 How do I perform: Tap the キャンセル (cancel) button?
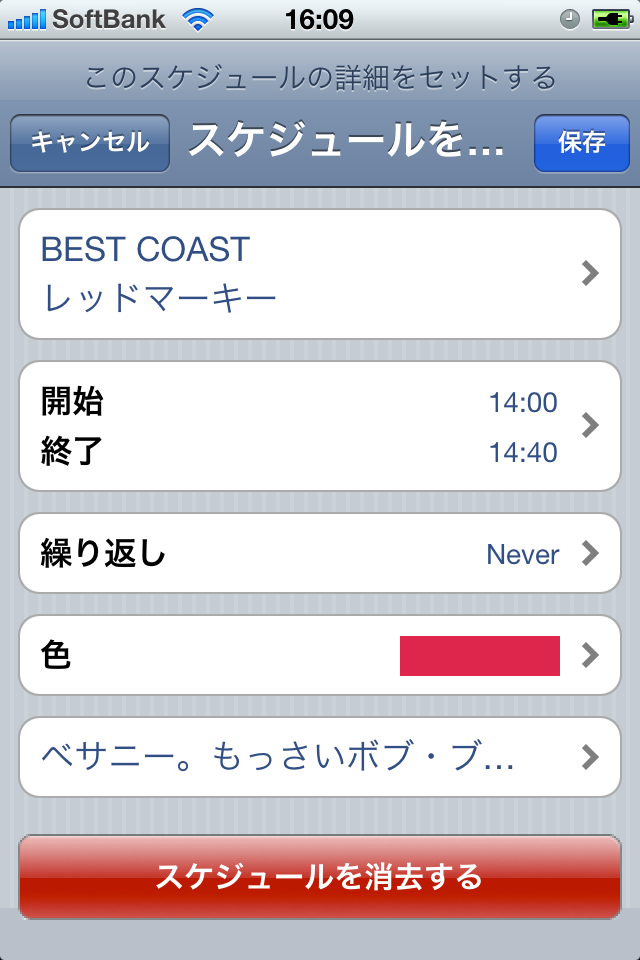pyautogui.click(x=90, y=142)
